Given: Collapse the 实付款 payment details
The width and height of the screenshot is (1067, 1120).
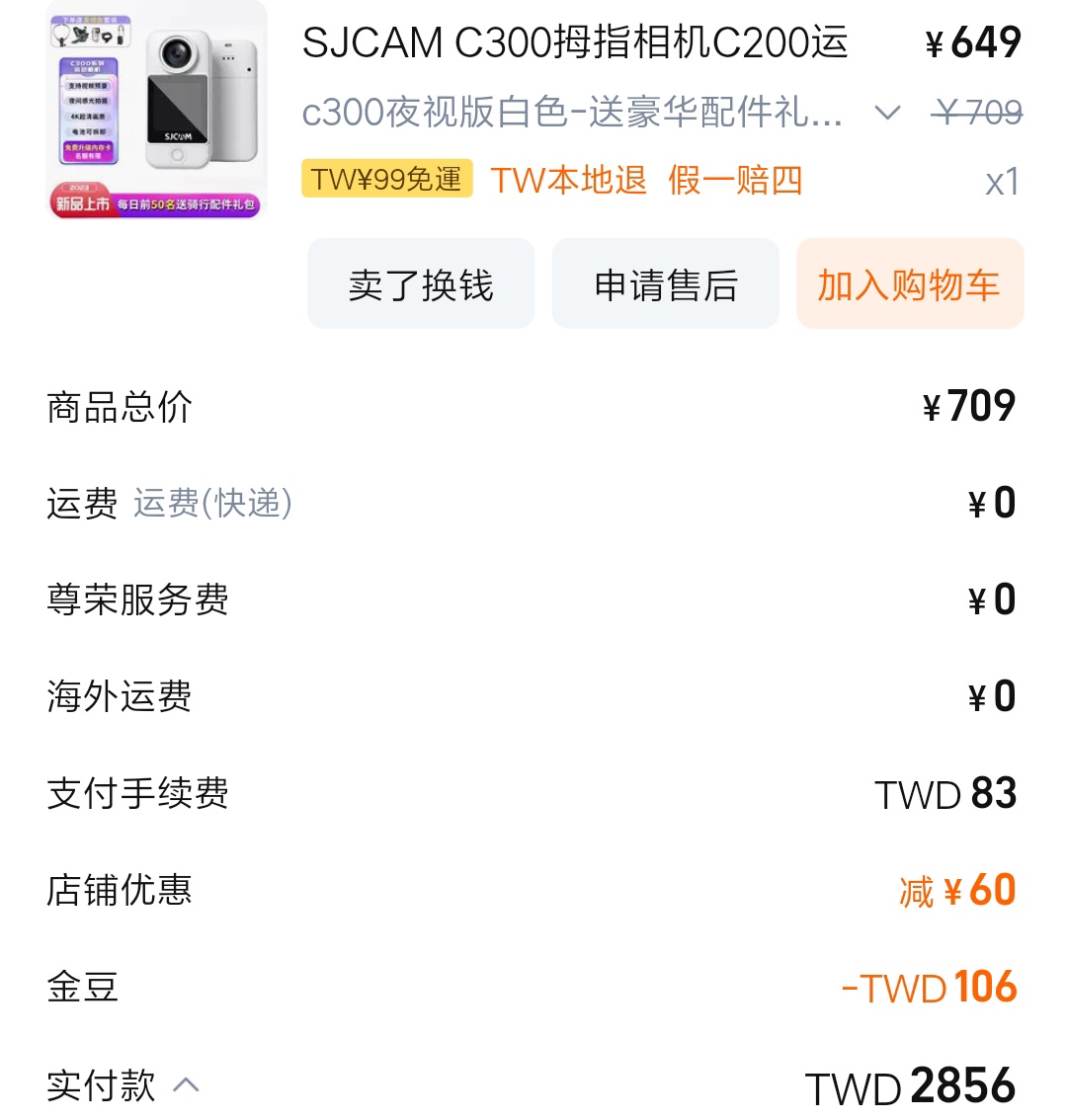Looking at the screenshot, I should coord(186,1085).
